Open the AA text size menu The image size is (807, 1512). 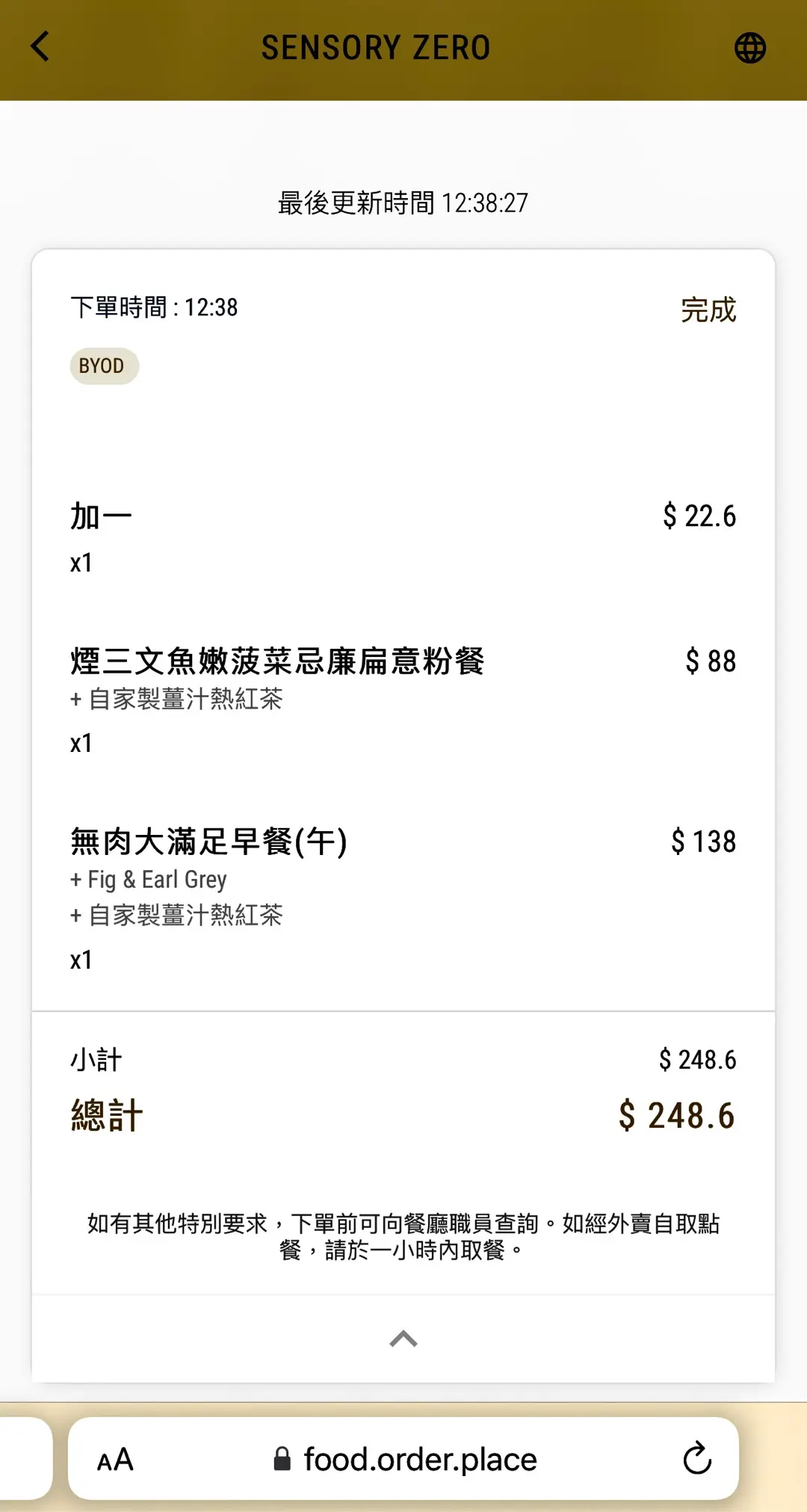[115, 1460]
